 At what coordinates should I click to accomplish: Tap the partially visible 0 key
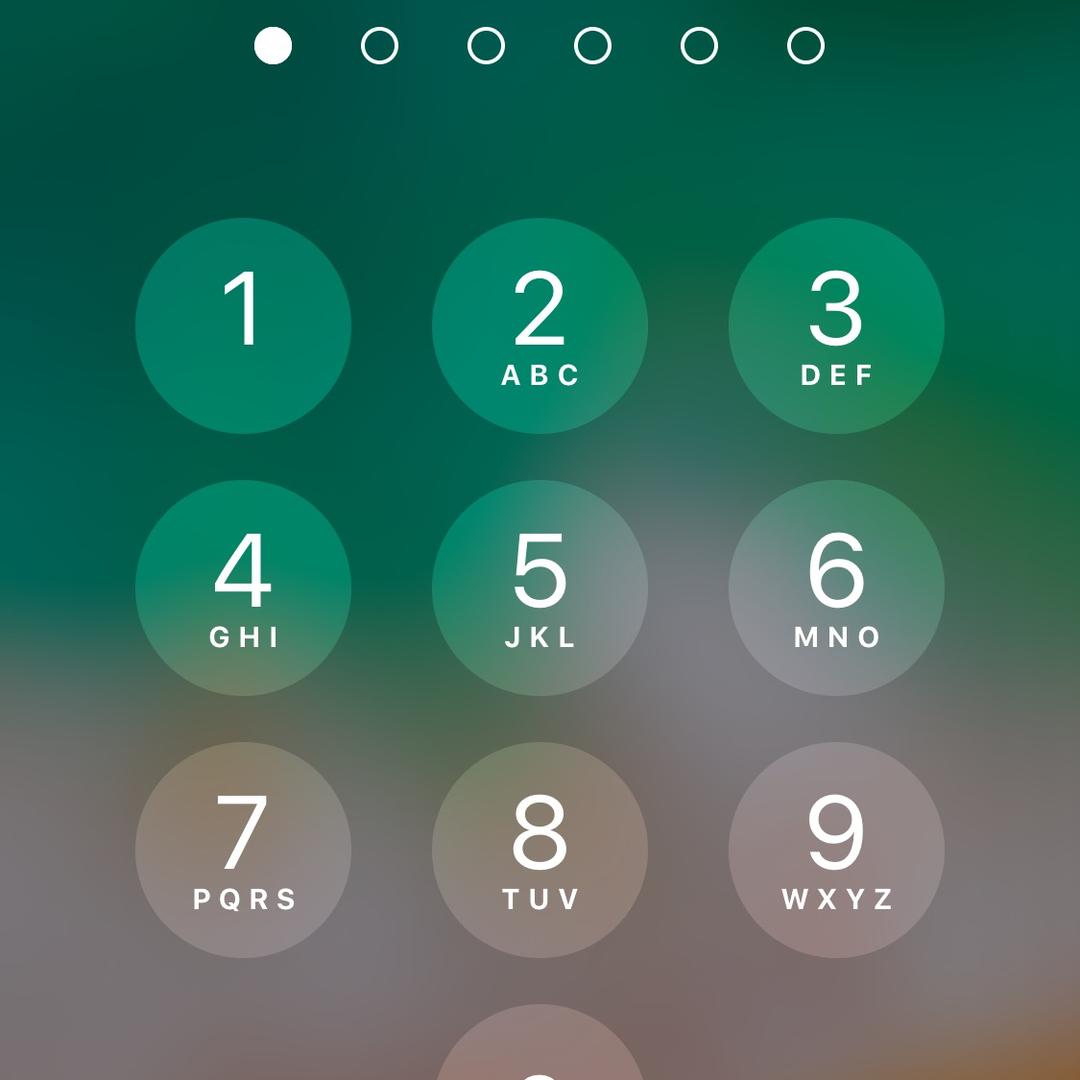coord(540,1048)
